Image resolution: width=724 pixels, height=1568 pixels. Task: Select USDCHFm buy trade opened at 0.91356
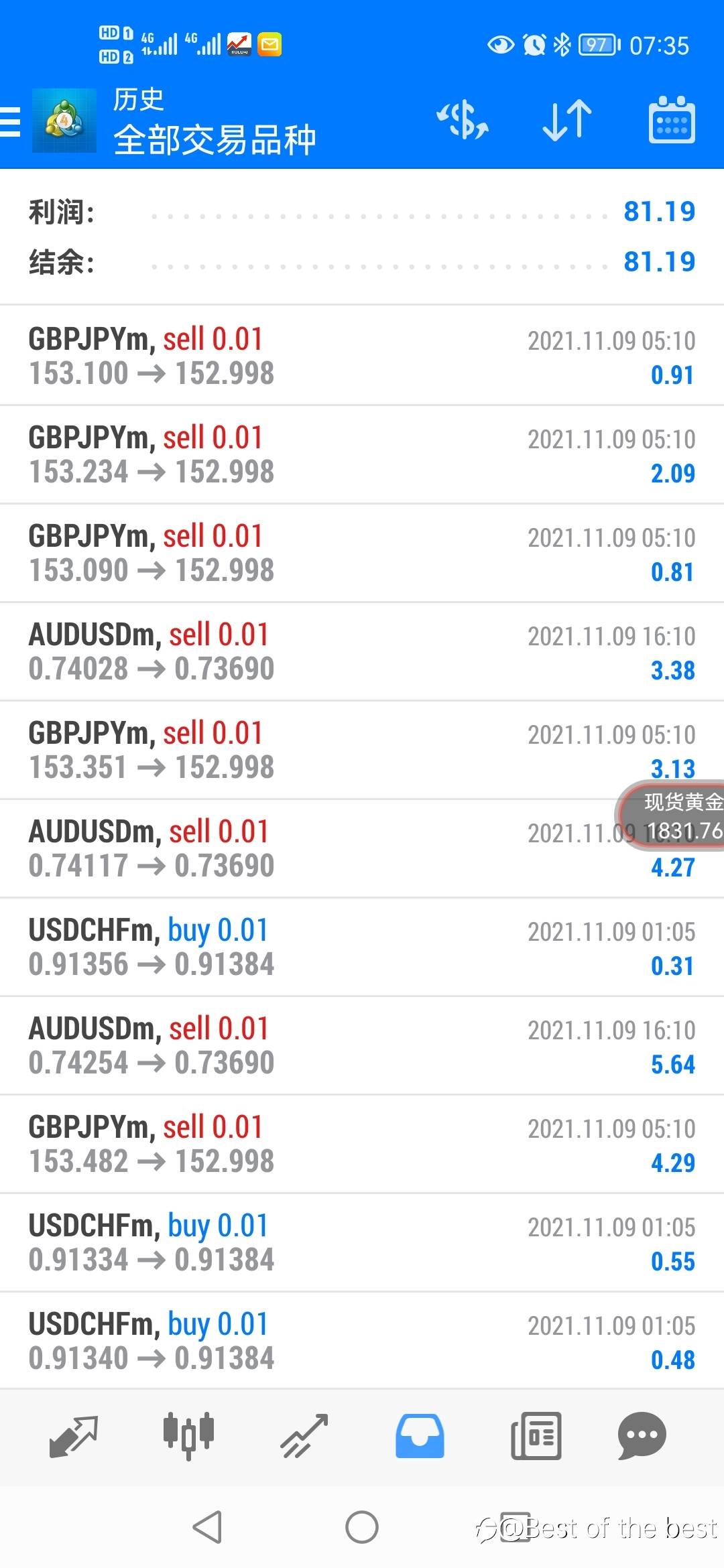[x=362, y=947]
